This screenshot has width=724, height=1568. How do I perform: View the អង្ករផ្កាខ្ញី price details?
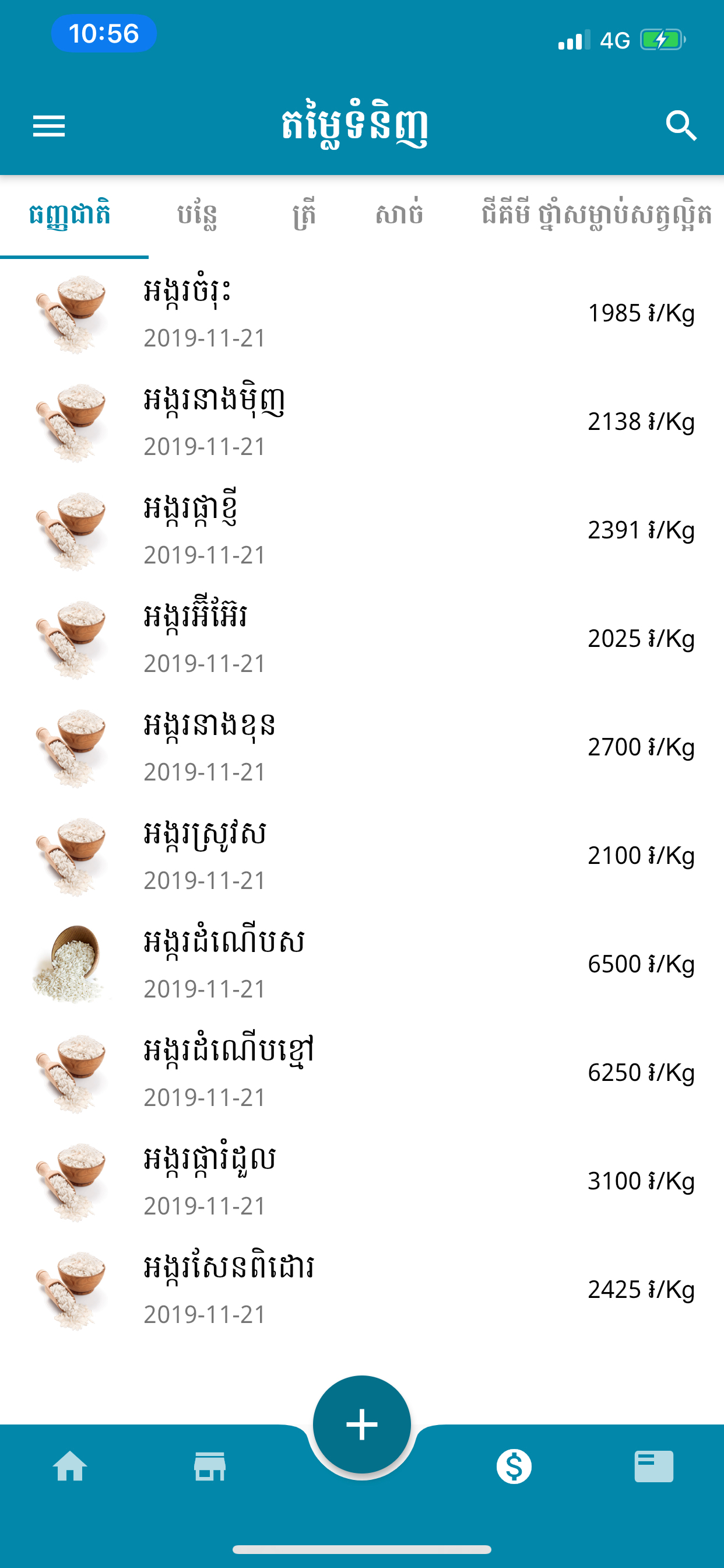(x=362, y=530)
